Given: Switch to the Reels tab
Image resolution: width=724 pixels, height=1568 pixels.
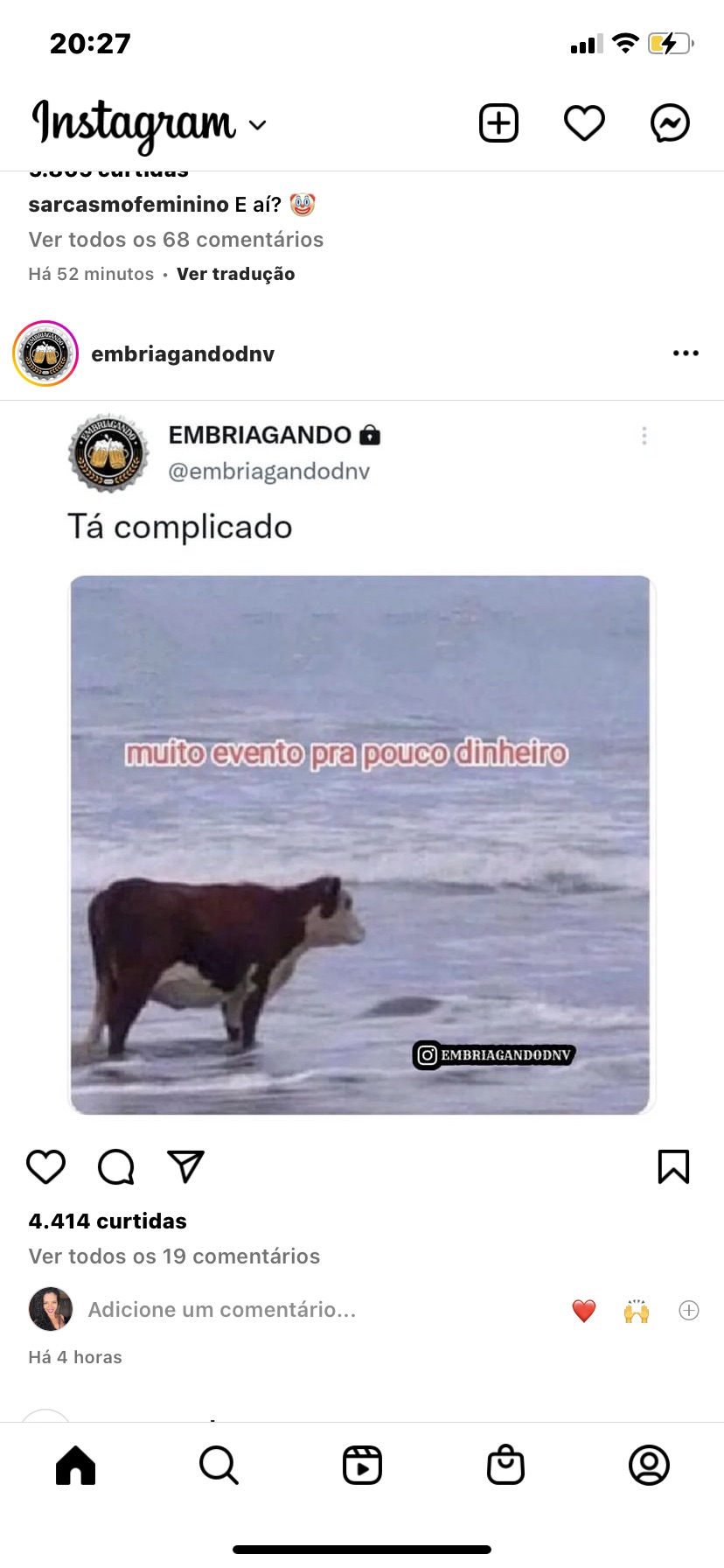Looking at the screenshot, I should (362, 1465).
